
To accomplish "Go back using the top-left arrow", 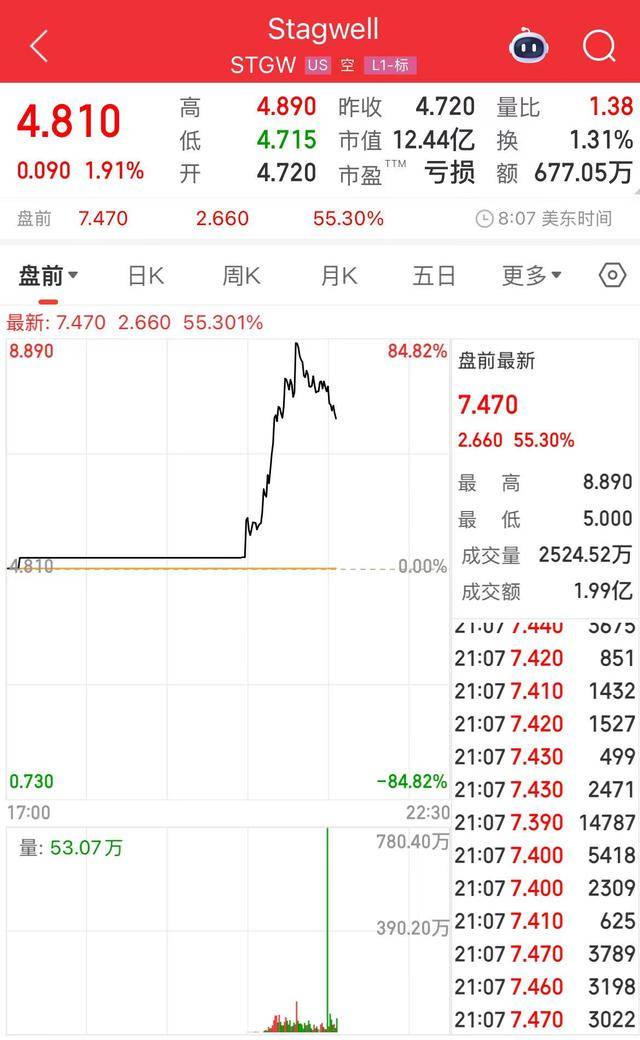I will (38, 46).
